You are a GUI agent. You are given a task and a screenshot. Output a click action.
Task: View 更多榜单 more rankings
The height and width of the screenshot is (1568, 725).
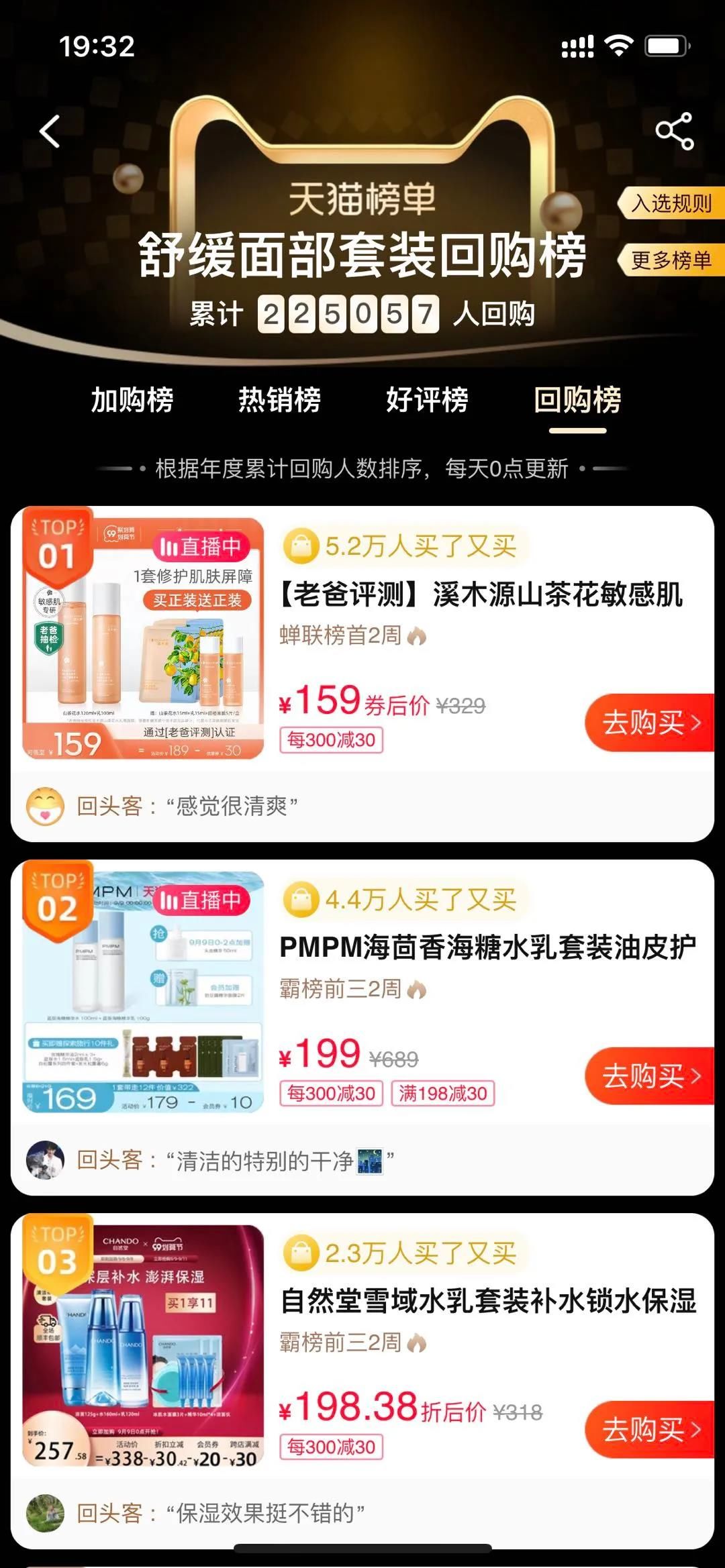(671, 260)
